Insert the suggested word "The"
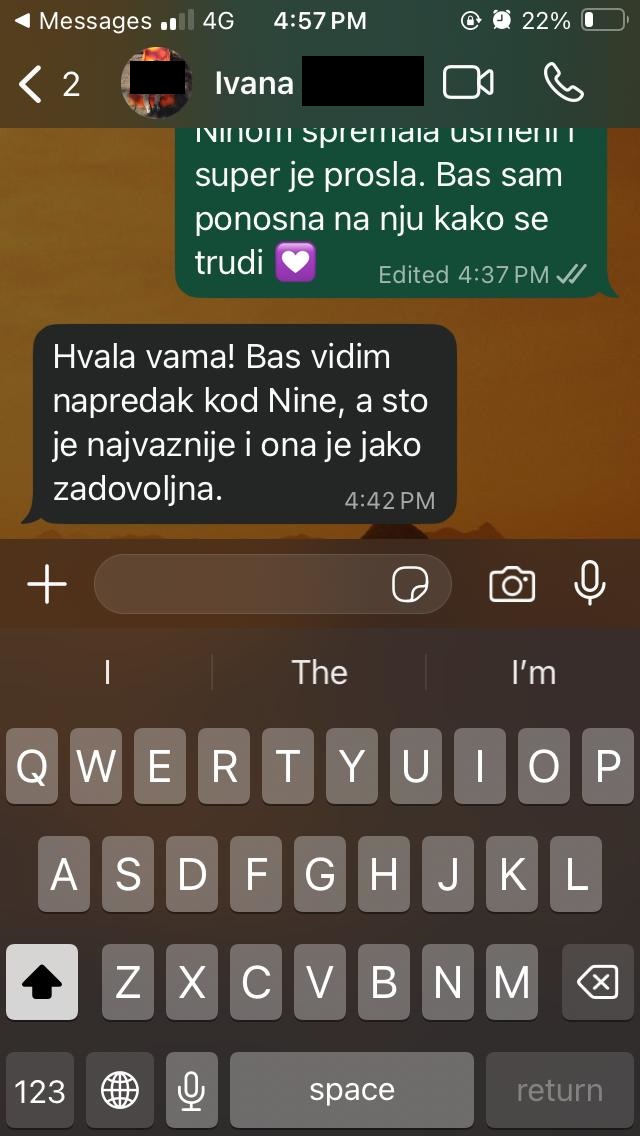The width and height of the screenshot is (640, 1136). (x=319, y=672)
